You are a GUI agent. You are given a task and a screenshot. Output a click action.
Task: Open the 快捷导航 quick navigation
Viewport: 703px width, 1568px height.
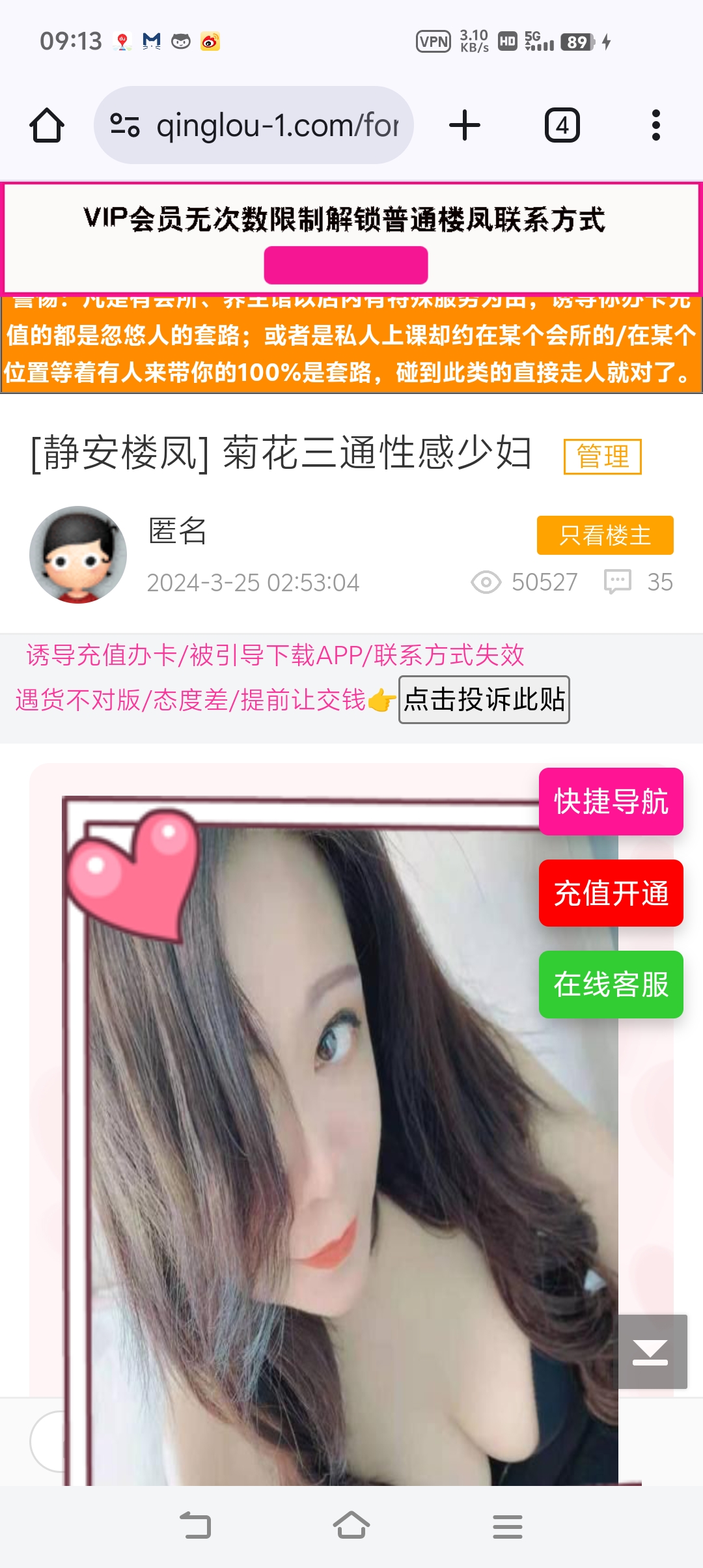tap(611, 802)
